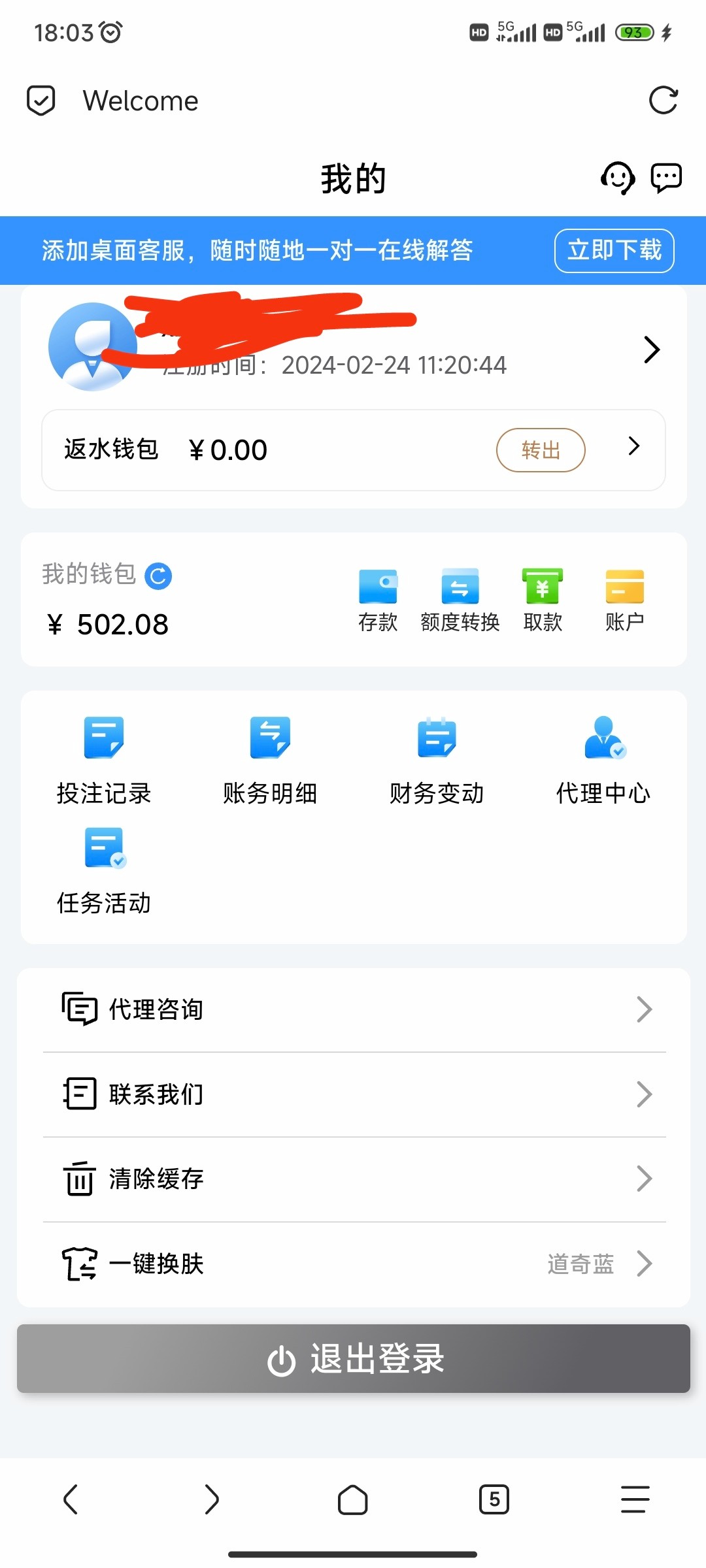The image size is (706, 1568).
Task: View 投注记录 betting records
Action: pos(103,758)
